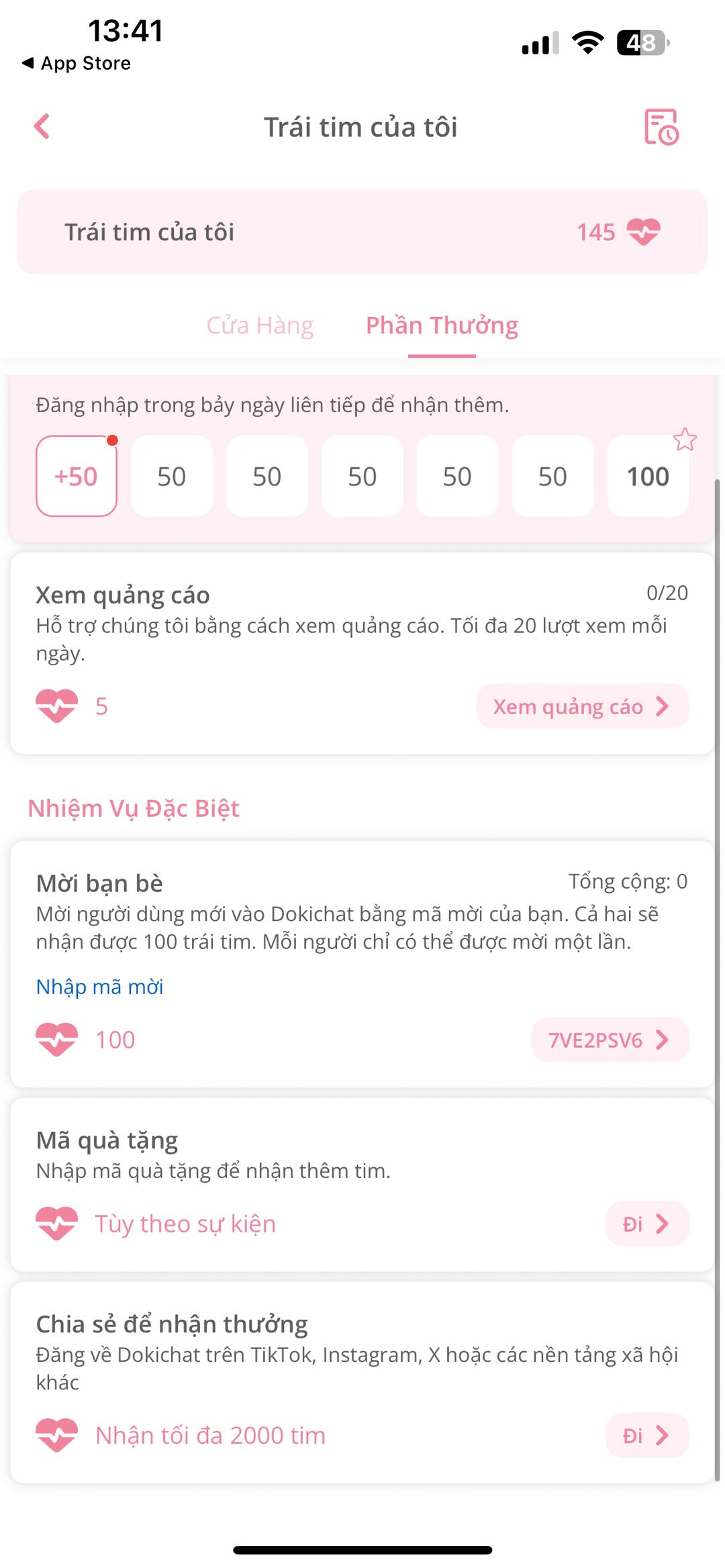Screen dimensions: 725x1568
Task: Claim the +50 daily login reward
Action: [77, 476]
